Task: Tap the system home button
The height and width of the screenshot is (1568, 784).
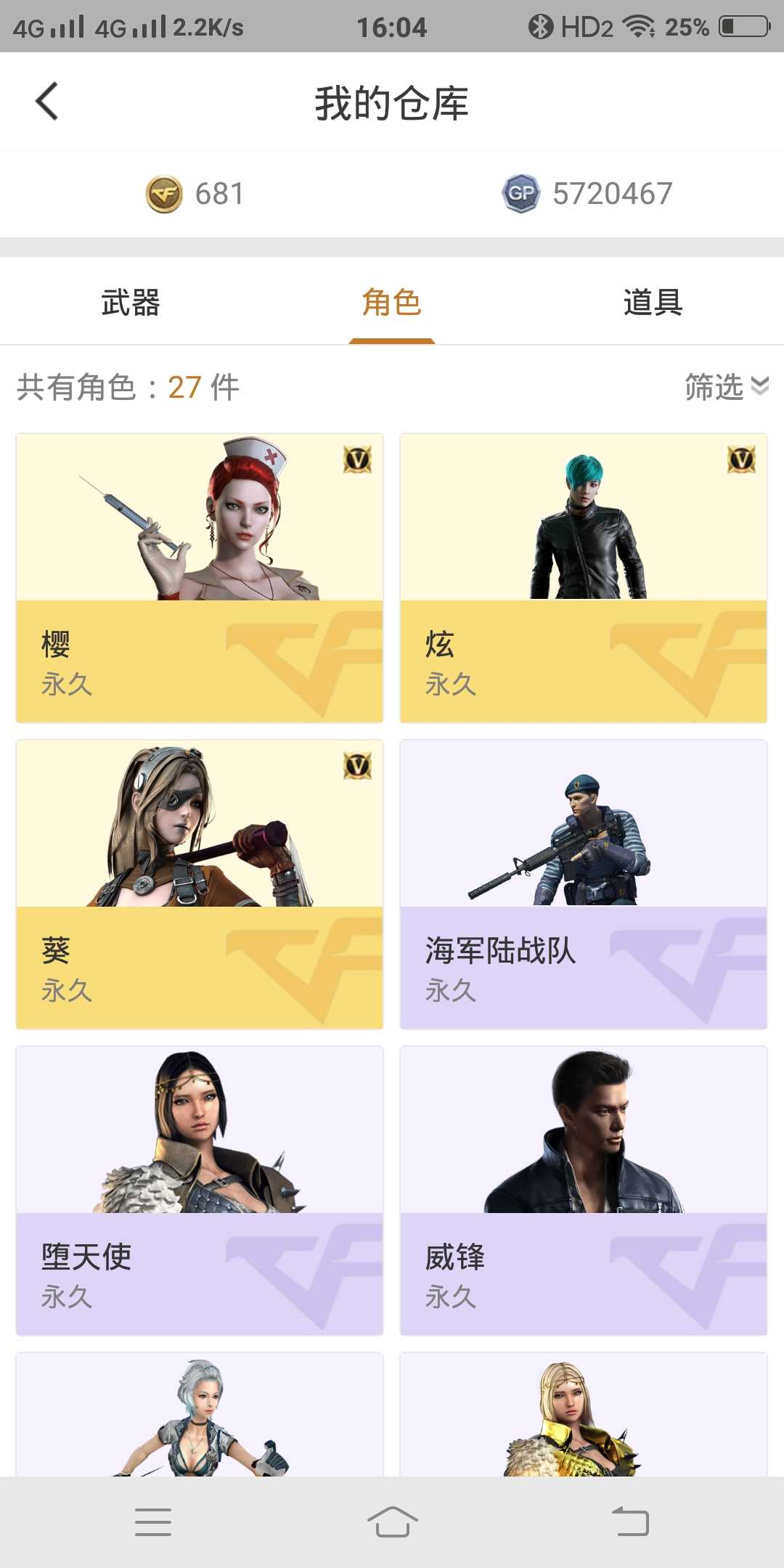Action: [x=392, y=1522]
